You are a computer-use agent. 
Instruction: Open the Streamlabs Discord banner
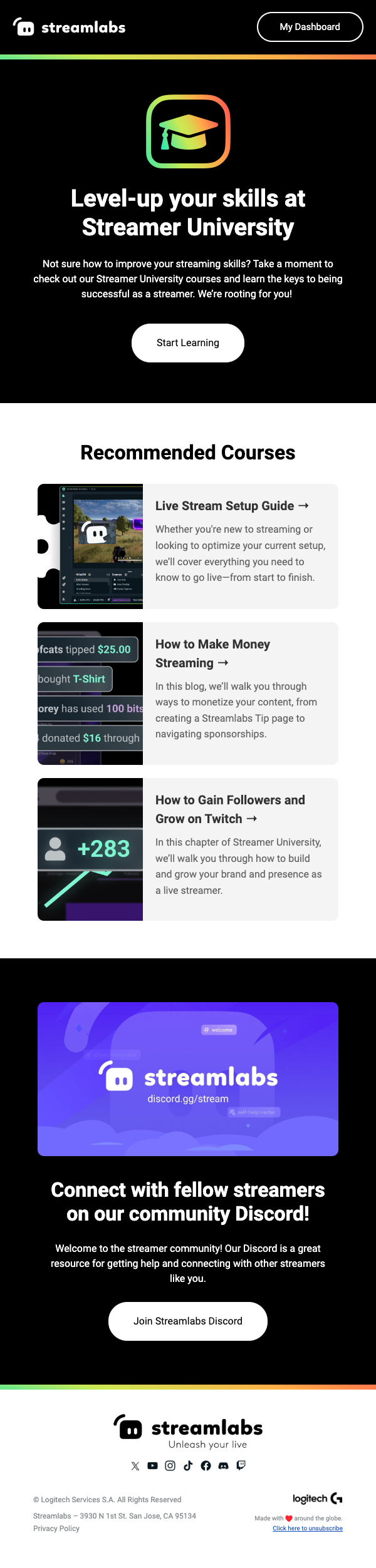click(x=188, y=1079)
